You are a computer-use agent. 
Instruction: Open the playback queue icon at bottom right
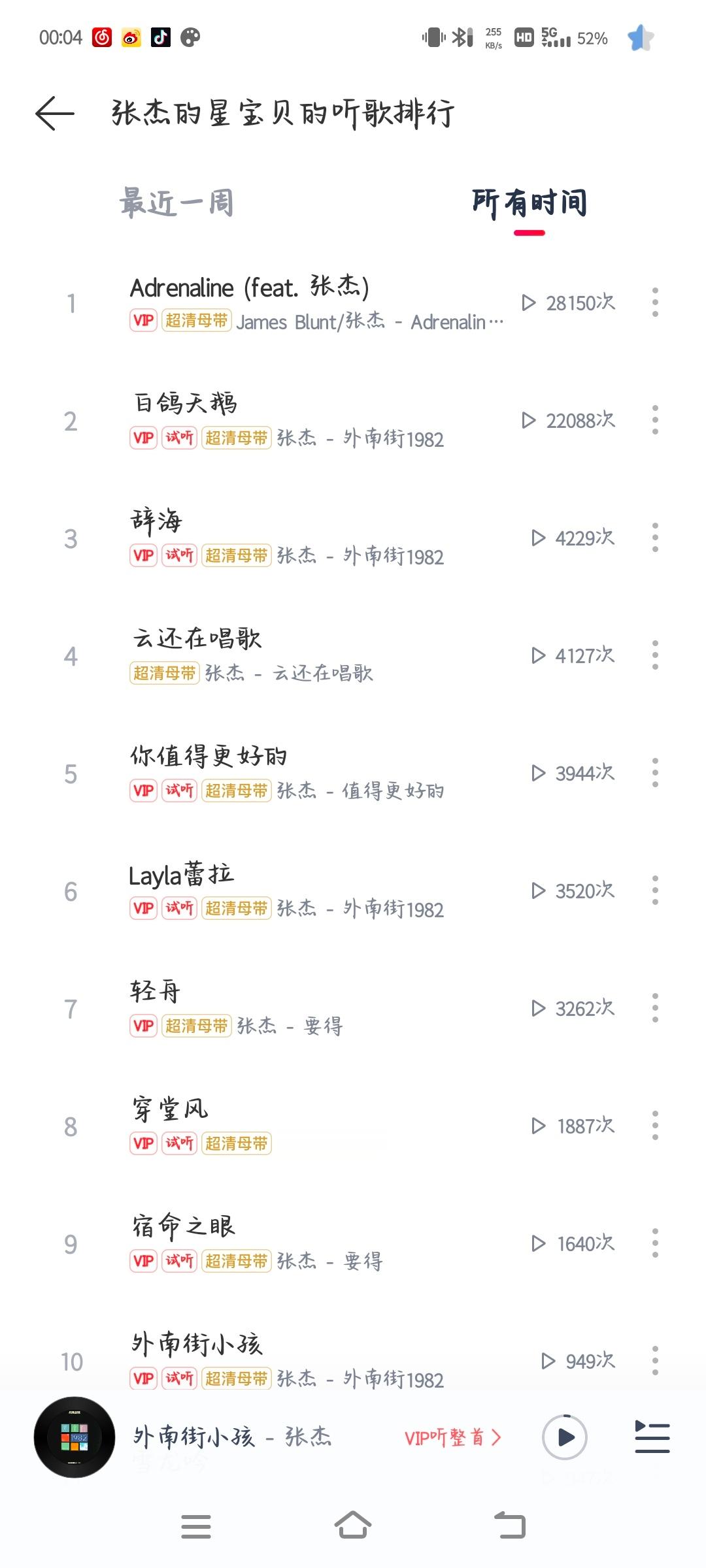click(652, 1437)
